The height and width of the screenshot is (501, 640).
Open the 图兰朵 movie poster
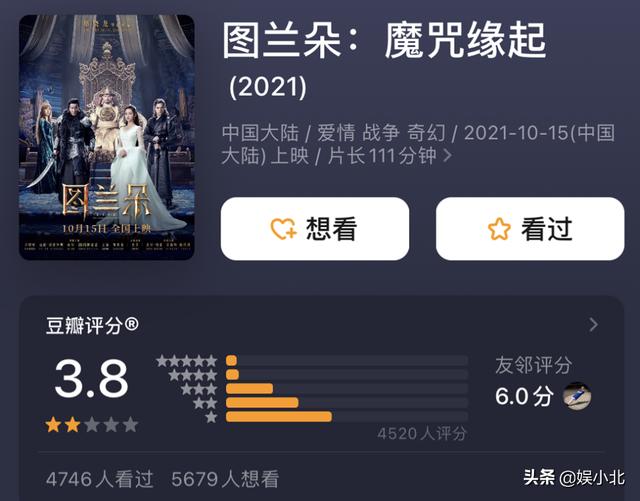[107, 137]
